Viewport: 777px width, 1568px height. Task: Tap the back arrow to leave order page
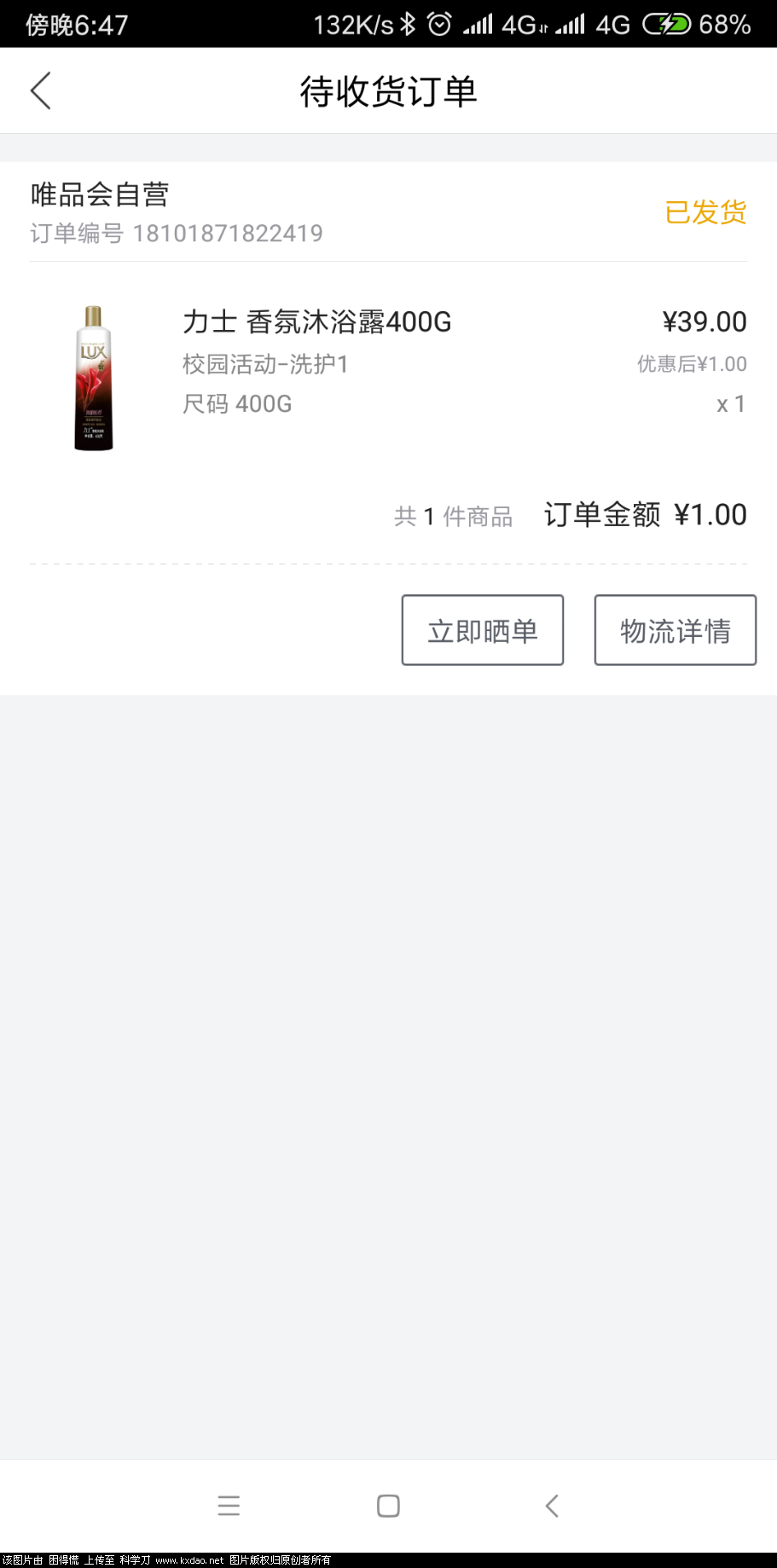click(41, 90)
